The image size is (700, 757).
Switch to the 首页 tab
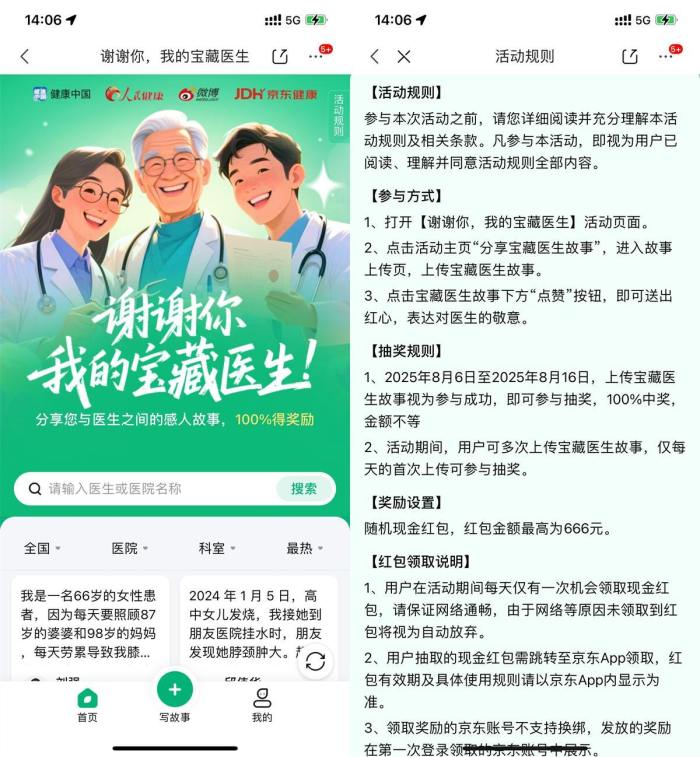point(88,705)
